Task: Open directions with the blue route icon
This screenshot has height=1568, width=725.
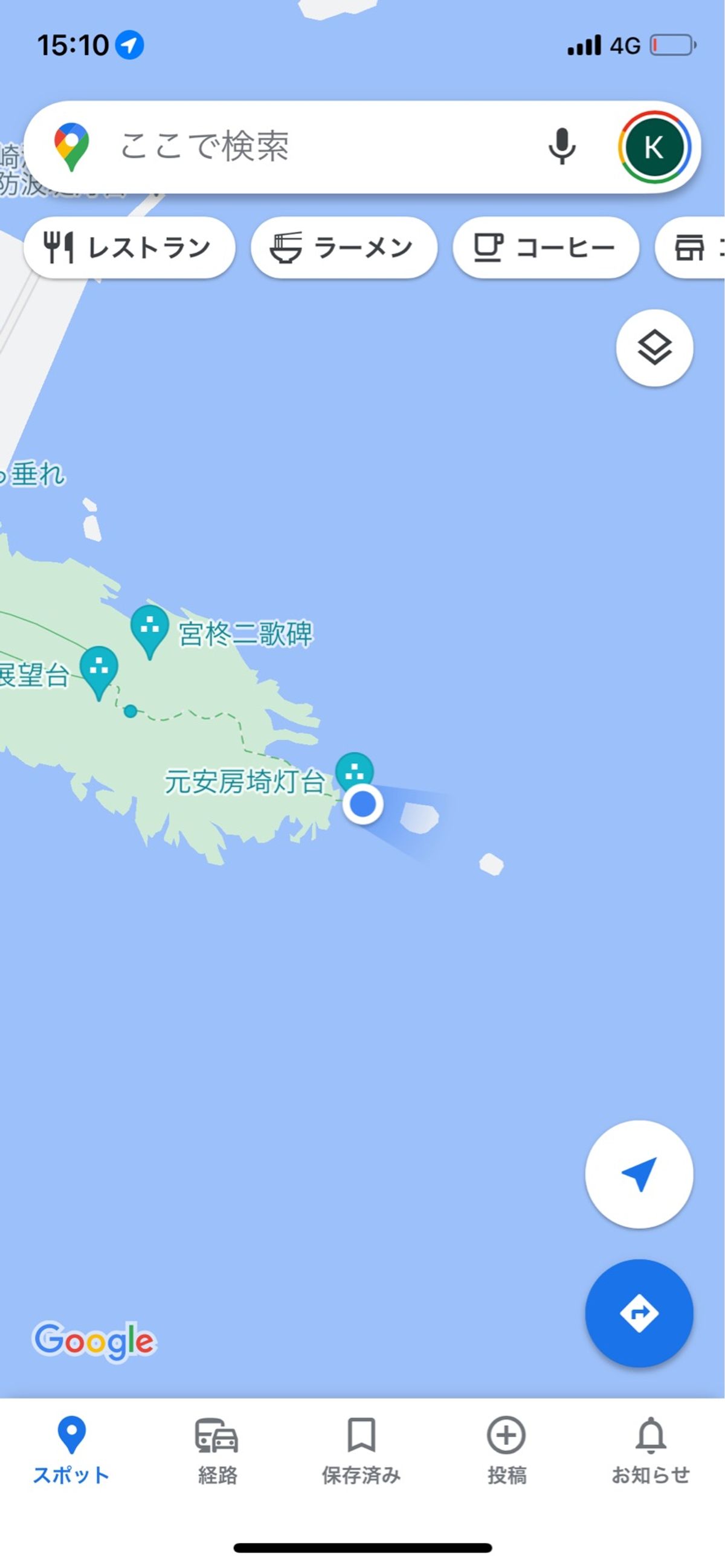Action: 638,1313
